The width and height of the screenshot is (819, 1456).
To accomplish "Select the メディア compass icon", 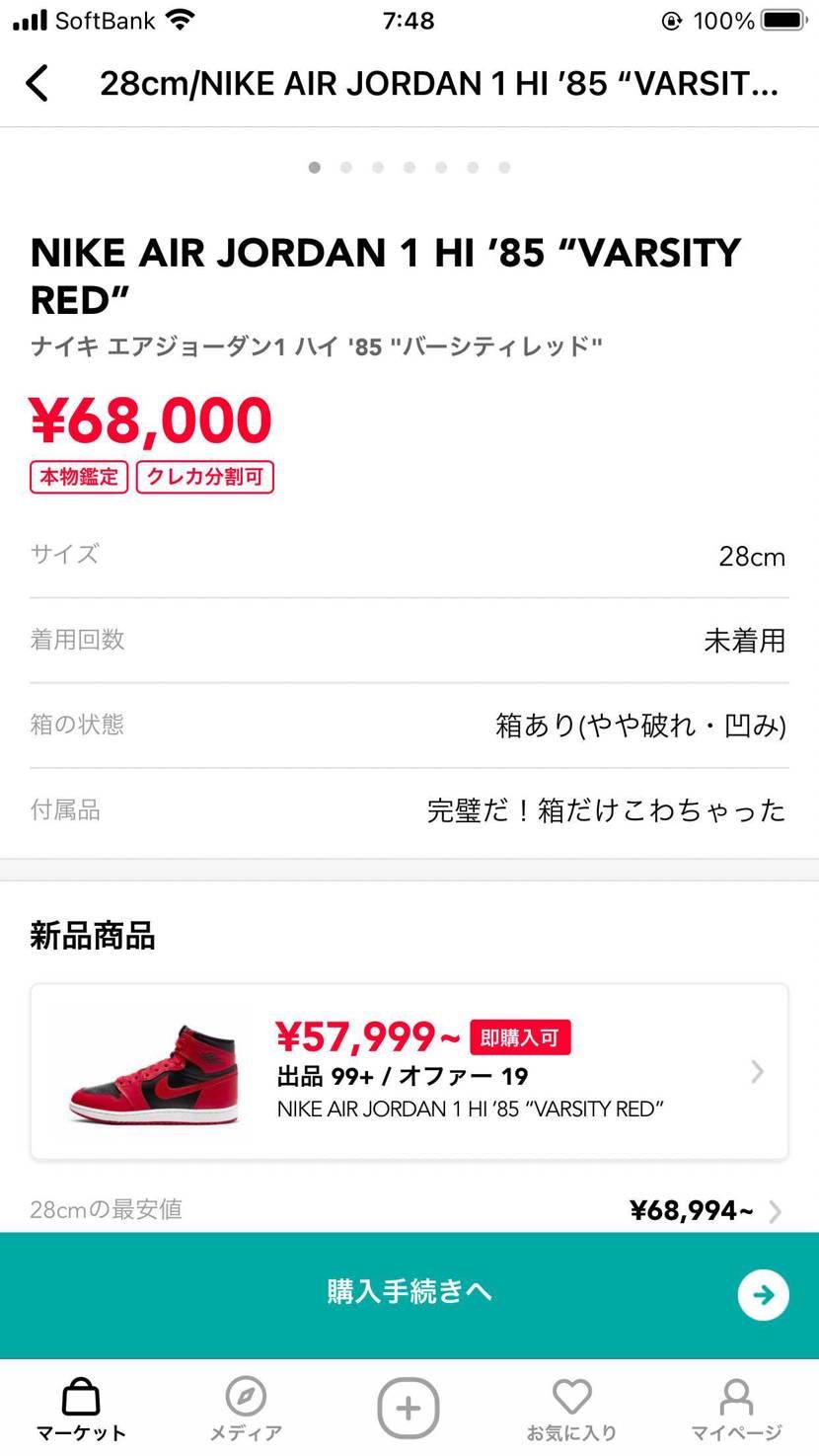I will 244,1397.
